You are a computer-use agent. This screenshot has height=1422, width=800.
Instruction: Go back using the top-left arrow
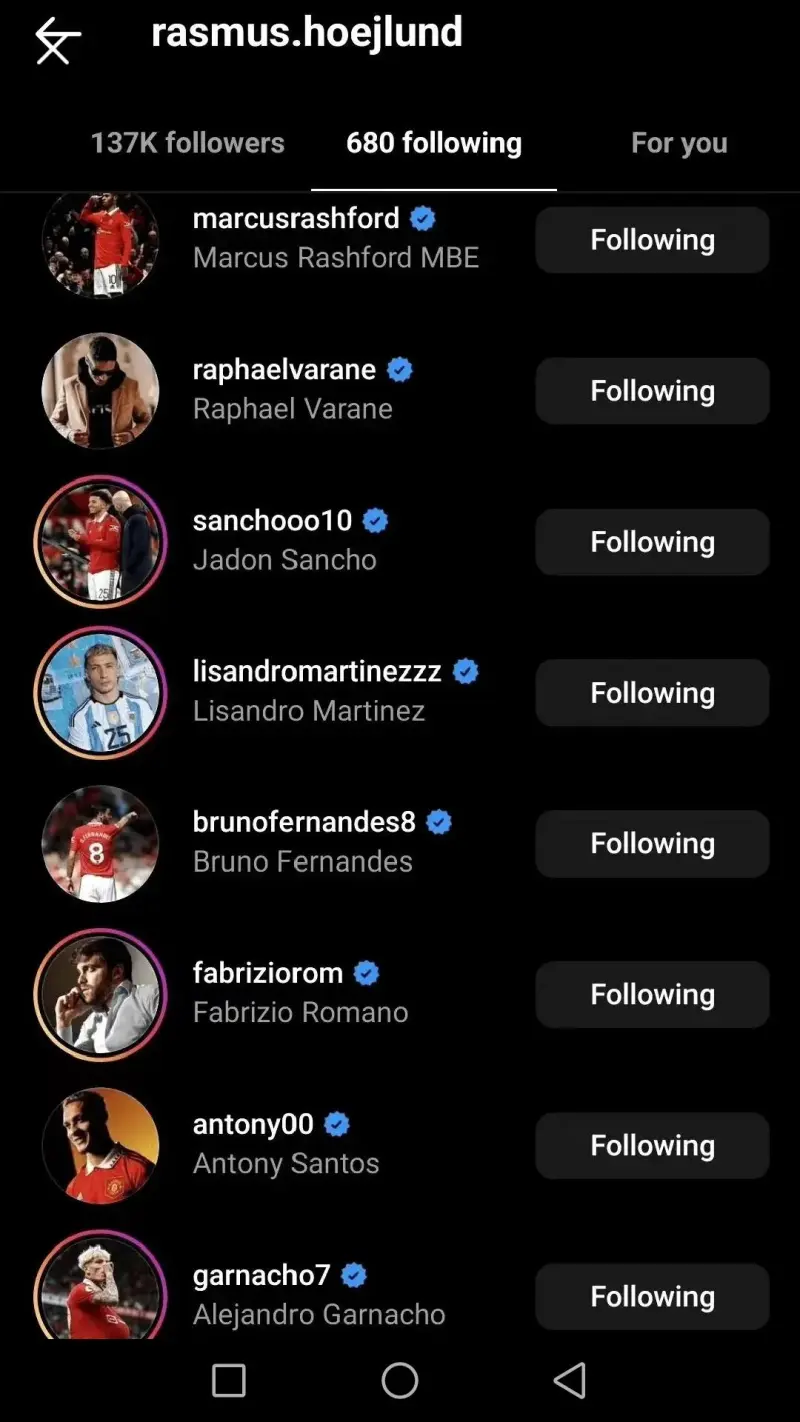tap(57, 41)
